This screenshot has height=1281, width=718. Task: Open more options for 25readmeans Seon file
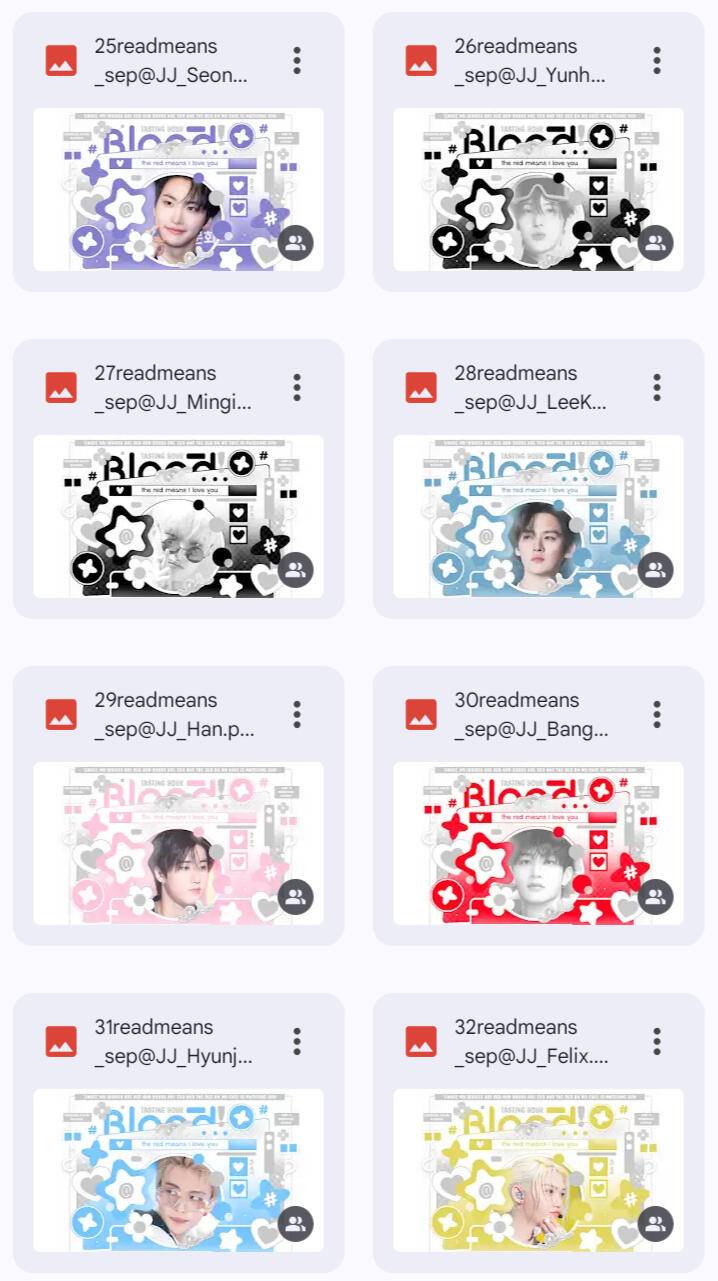pos(297,60)
